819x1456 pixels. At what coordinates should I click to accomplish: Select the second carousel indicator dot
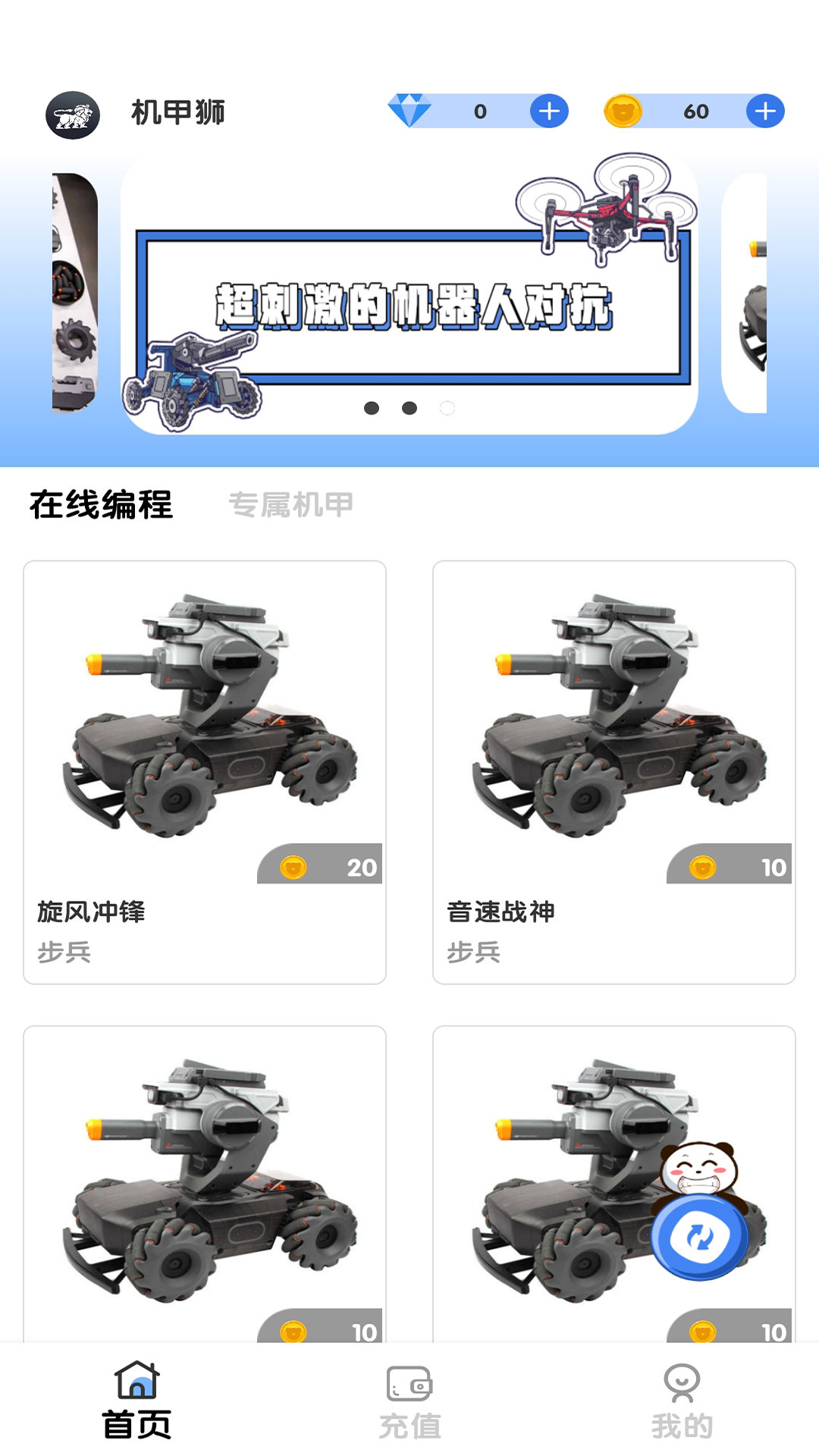pyautogui.click(x=409, y=406)
